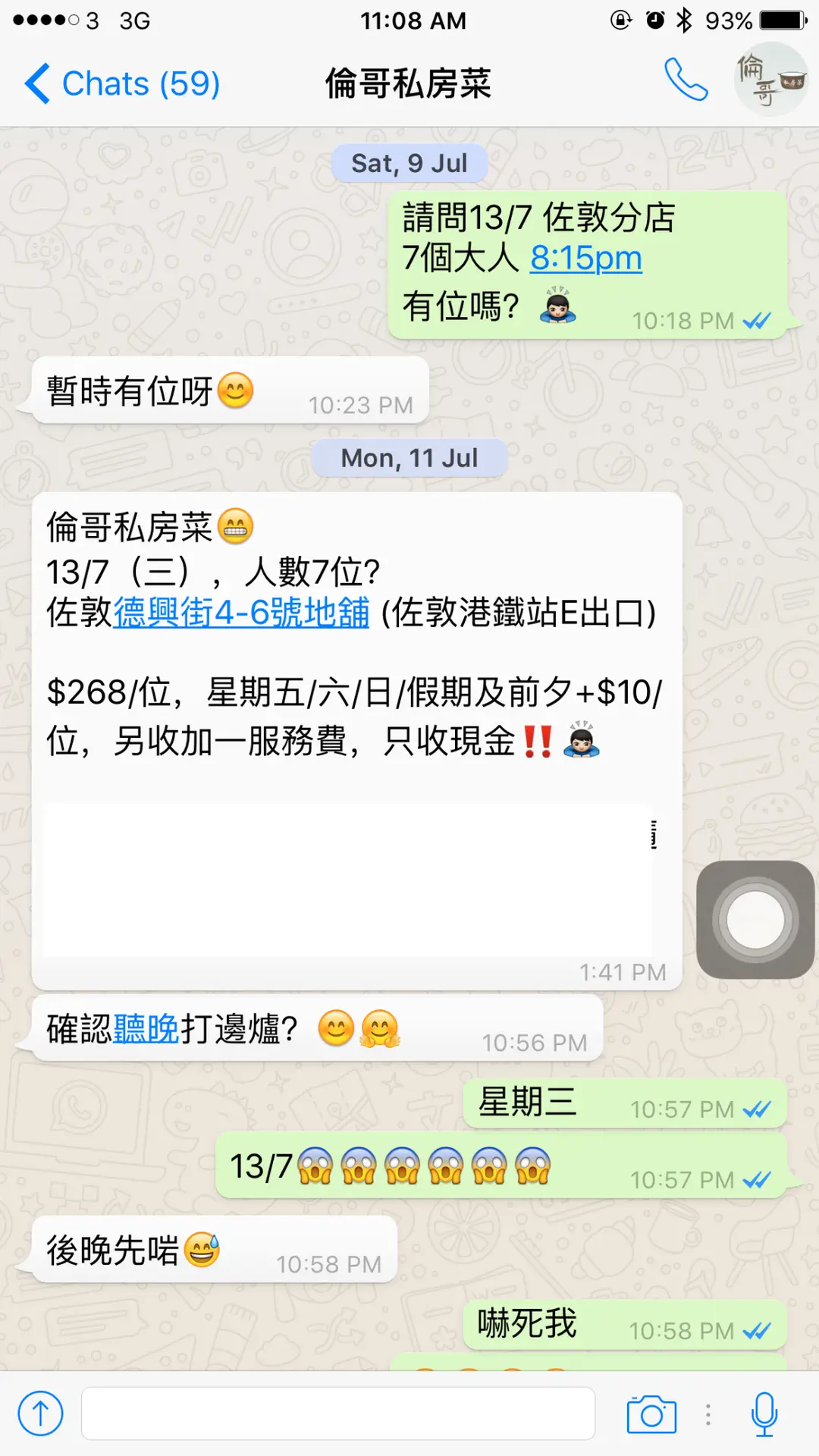Open the camera to send a photo

click(651, 1414)
